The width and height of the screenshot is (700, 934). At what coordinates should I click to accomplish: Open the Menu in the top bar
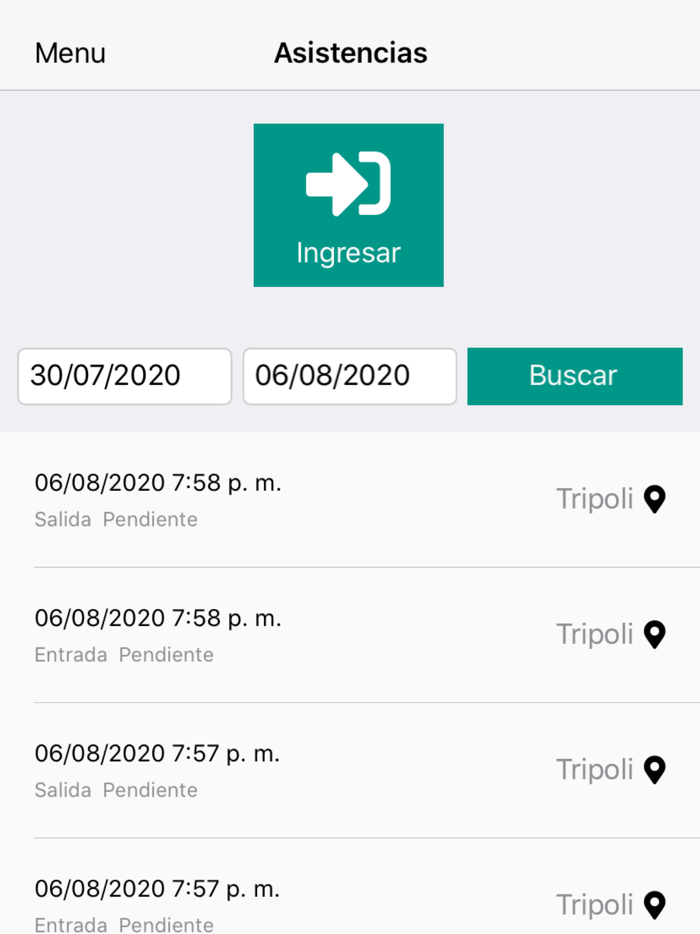70,53
